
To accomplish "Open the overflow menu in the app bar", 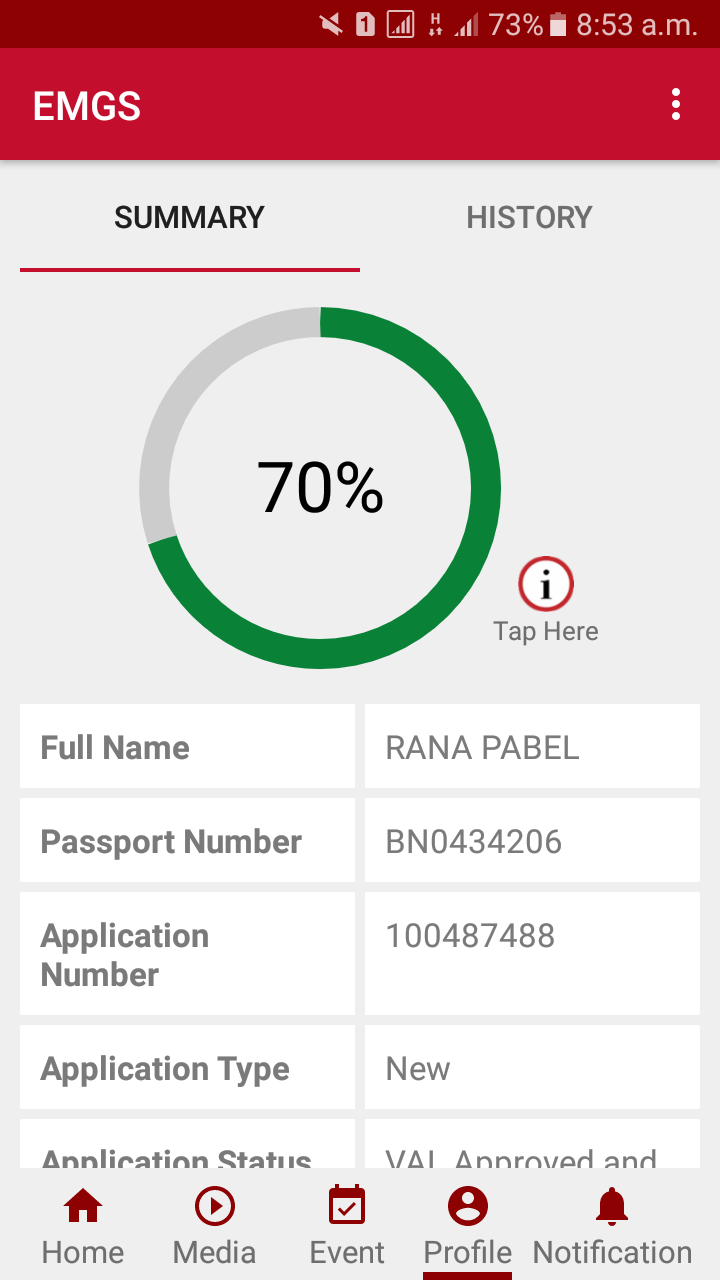I will (x=676, y=105).
